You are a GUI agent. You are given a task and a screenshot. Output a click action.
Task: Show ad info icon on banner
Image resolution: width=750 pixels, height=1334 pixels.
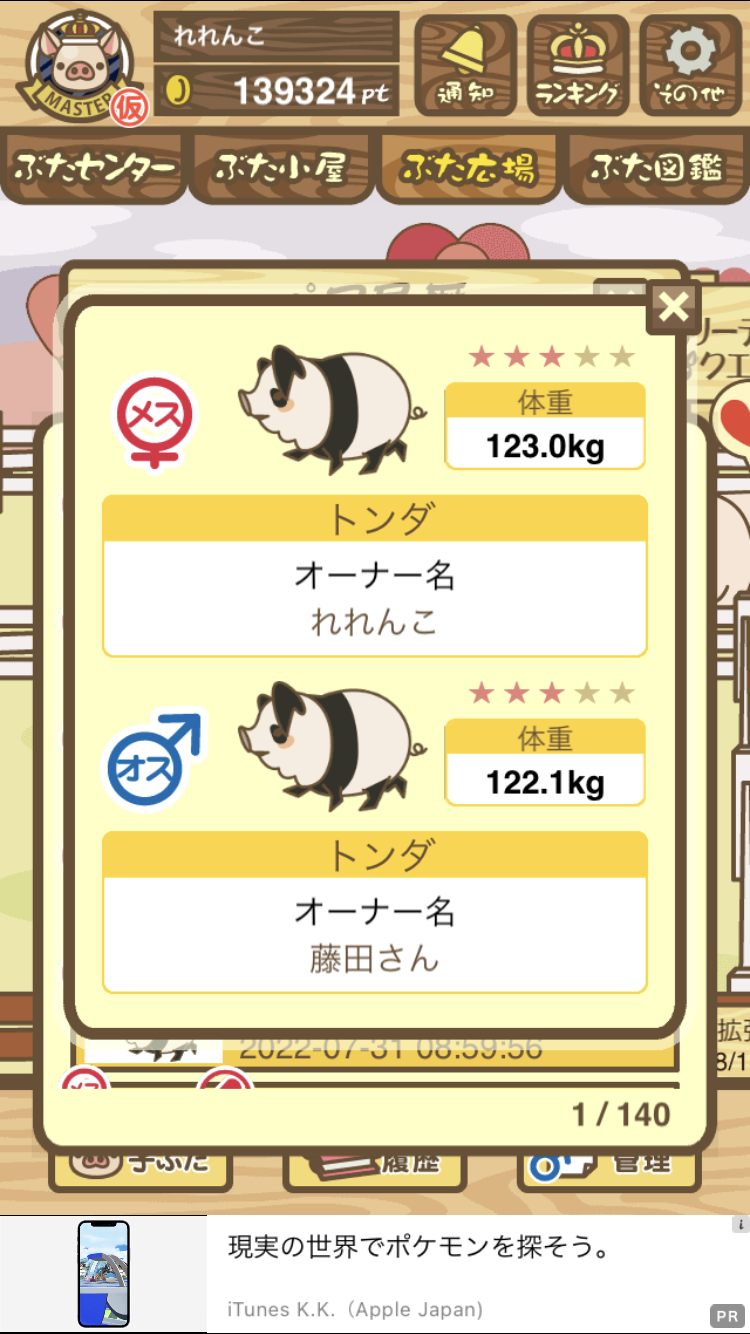click(740, 1224)
